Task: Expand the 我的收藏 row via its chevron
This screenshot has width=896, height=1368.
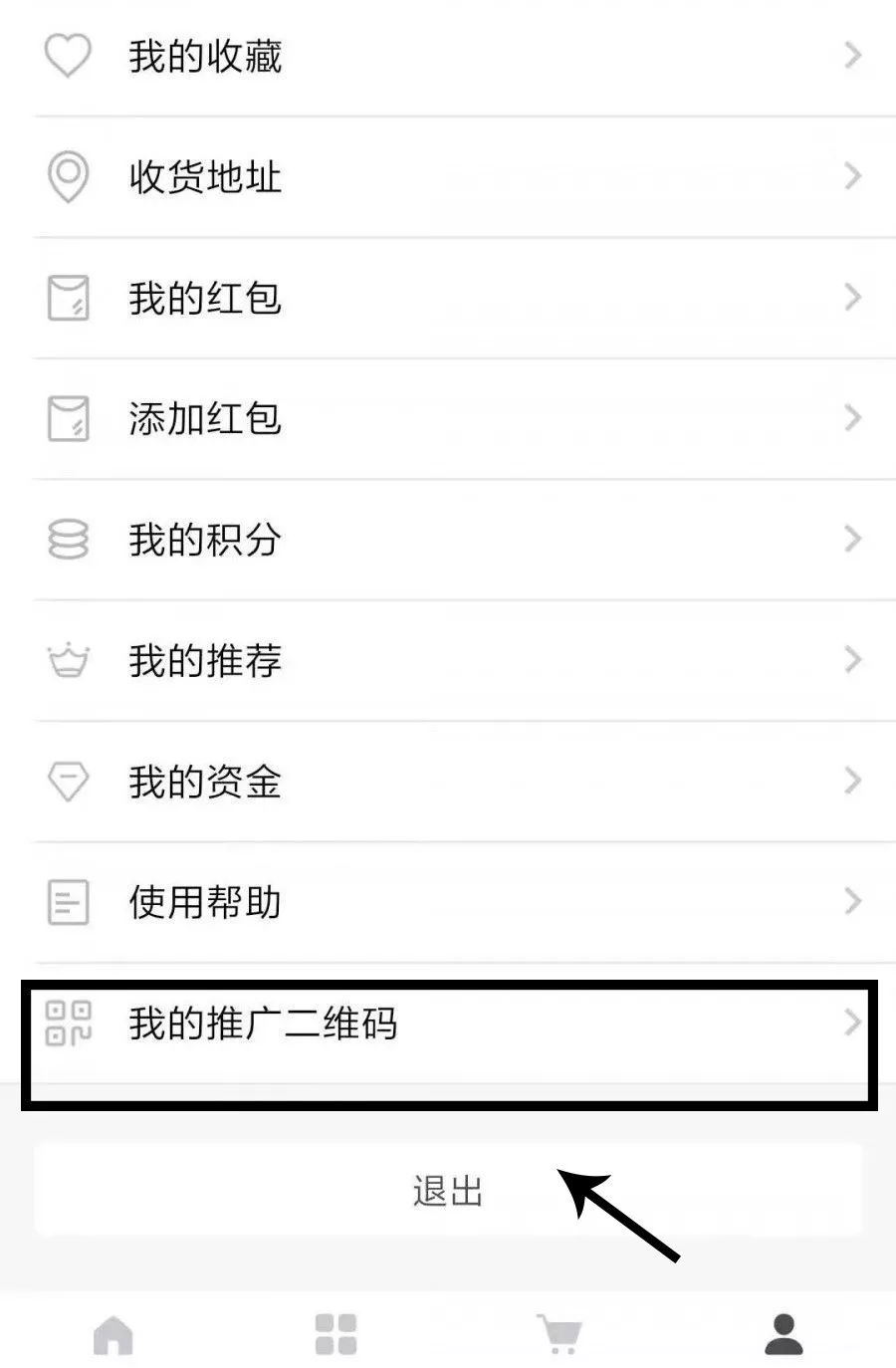Action: click(853, 57)
